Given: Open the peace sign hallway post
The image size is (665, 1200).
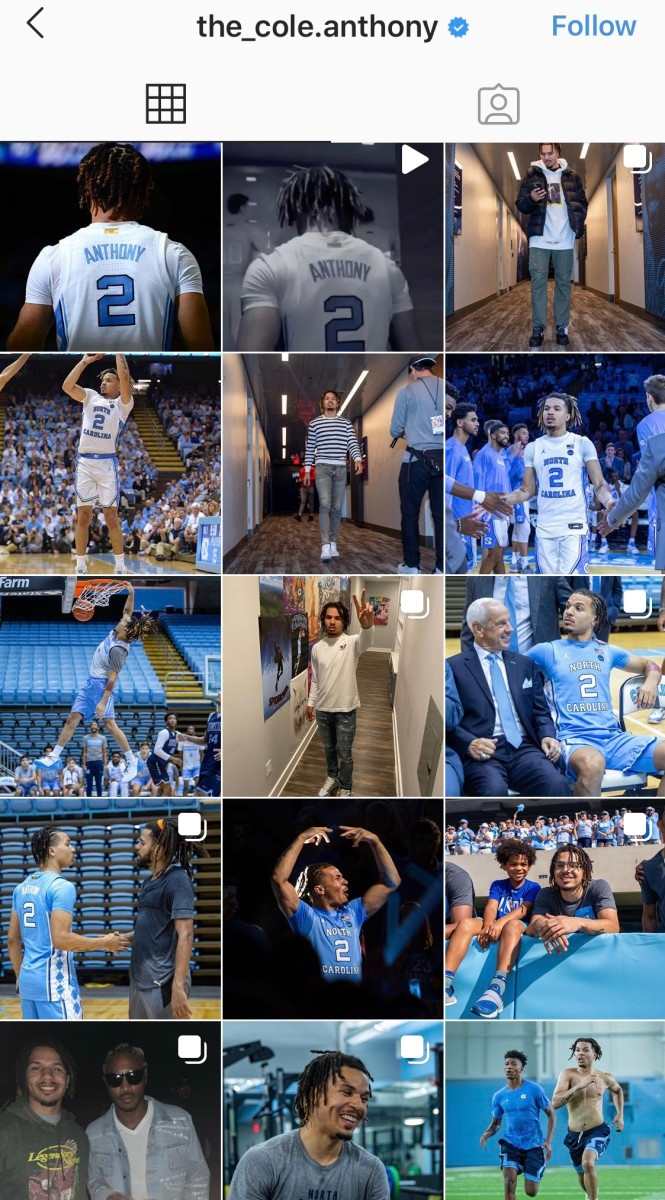Looking at the screenshot, I should pyautogui.click(x=332, y=686).
